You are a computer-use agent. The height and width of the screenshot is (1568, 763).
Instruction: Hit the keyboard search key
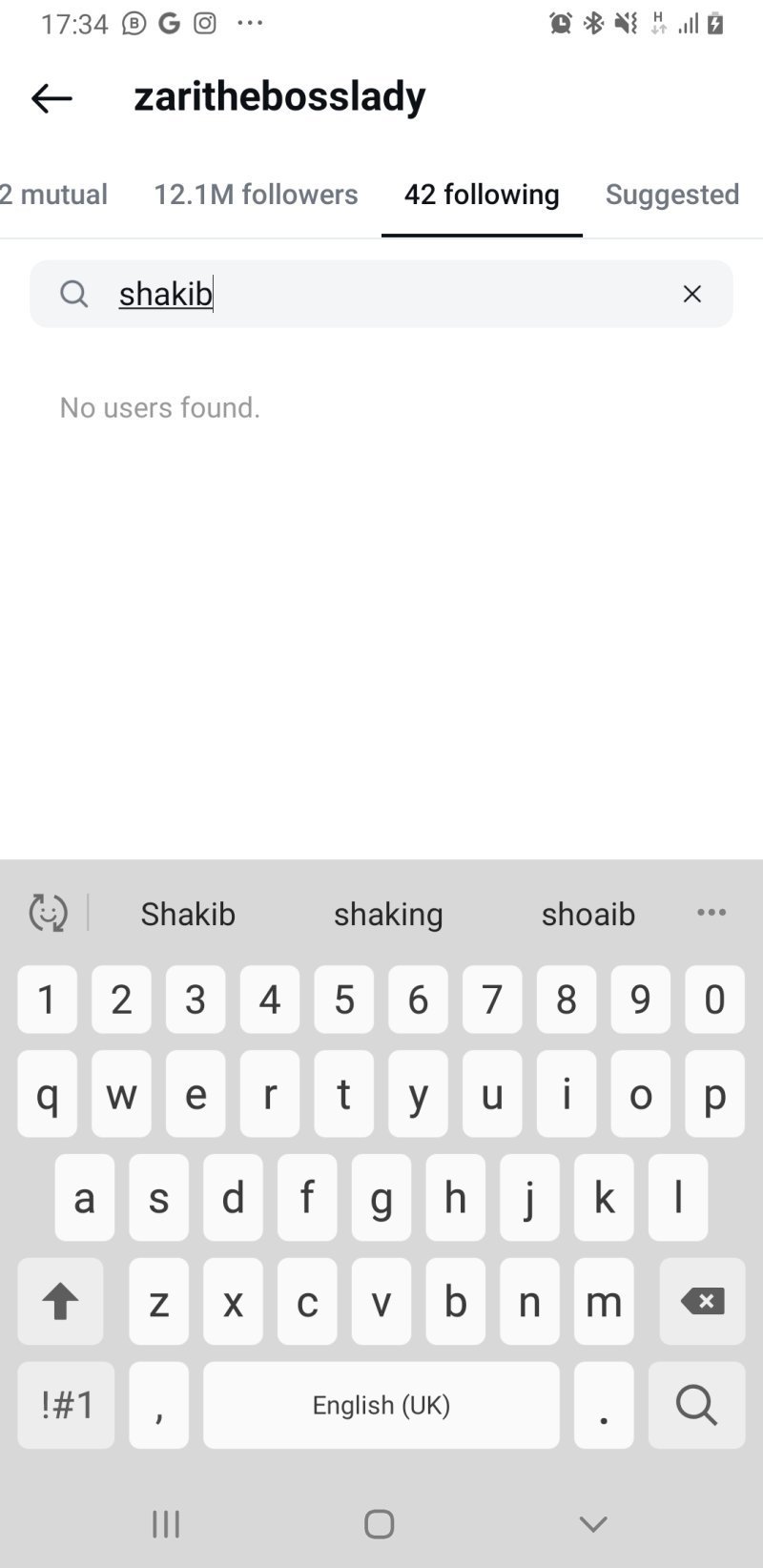696,1405
